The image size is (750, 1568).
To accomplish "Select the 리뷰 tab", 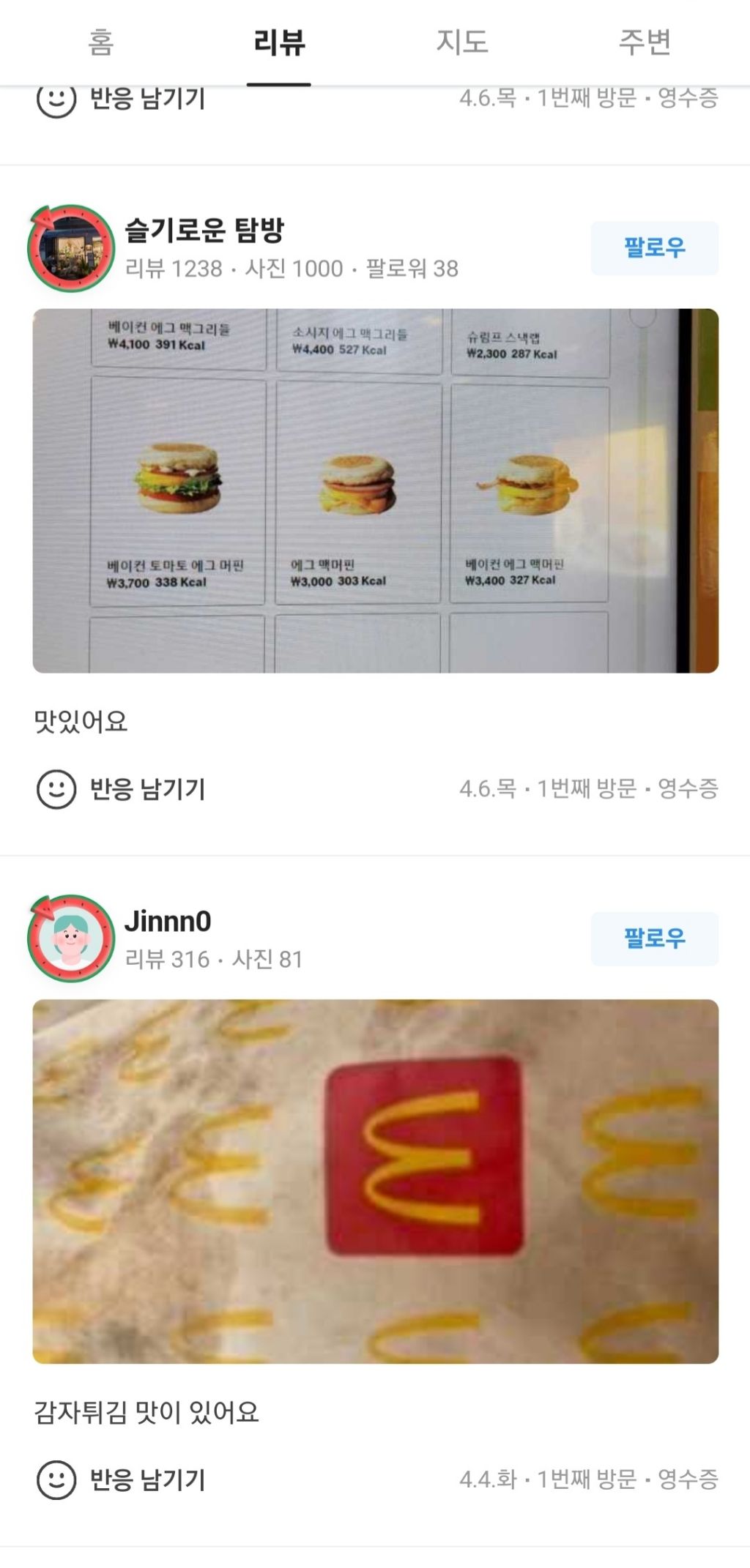I will click(279, 42).
